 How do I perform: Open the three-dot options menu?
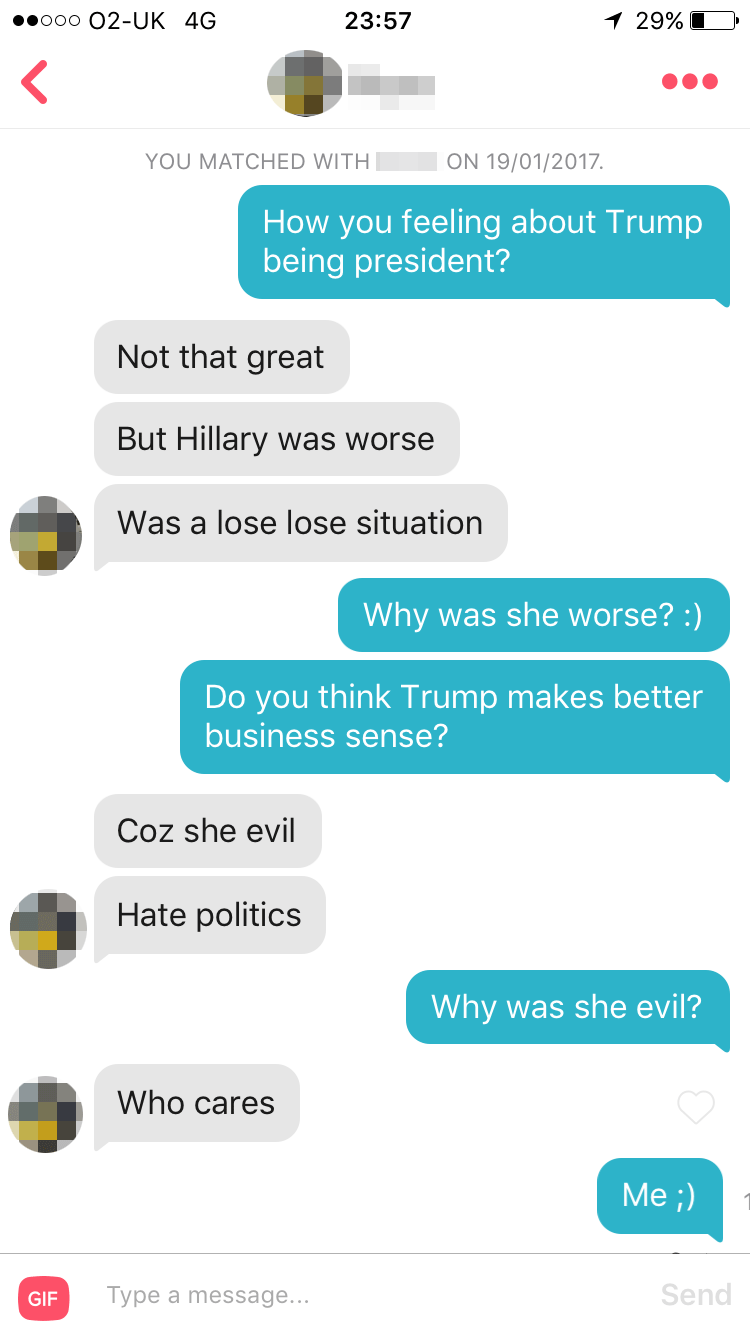tap(689, 82)
